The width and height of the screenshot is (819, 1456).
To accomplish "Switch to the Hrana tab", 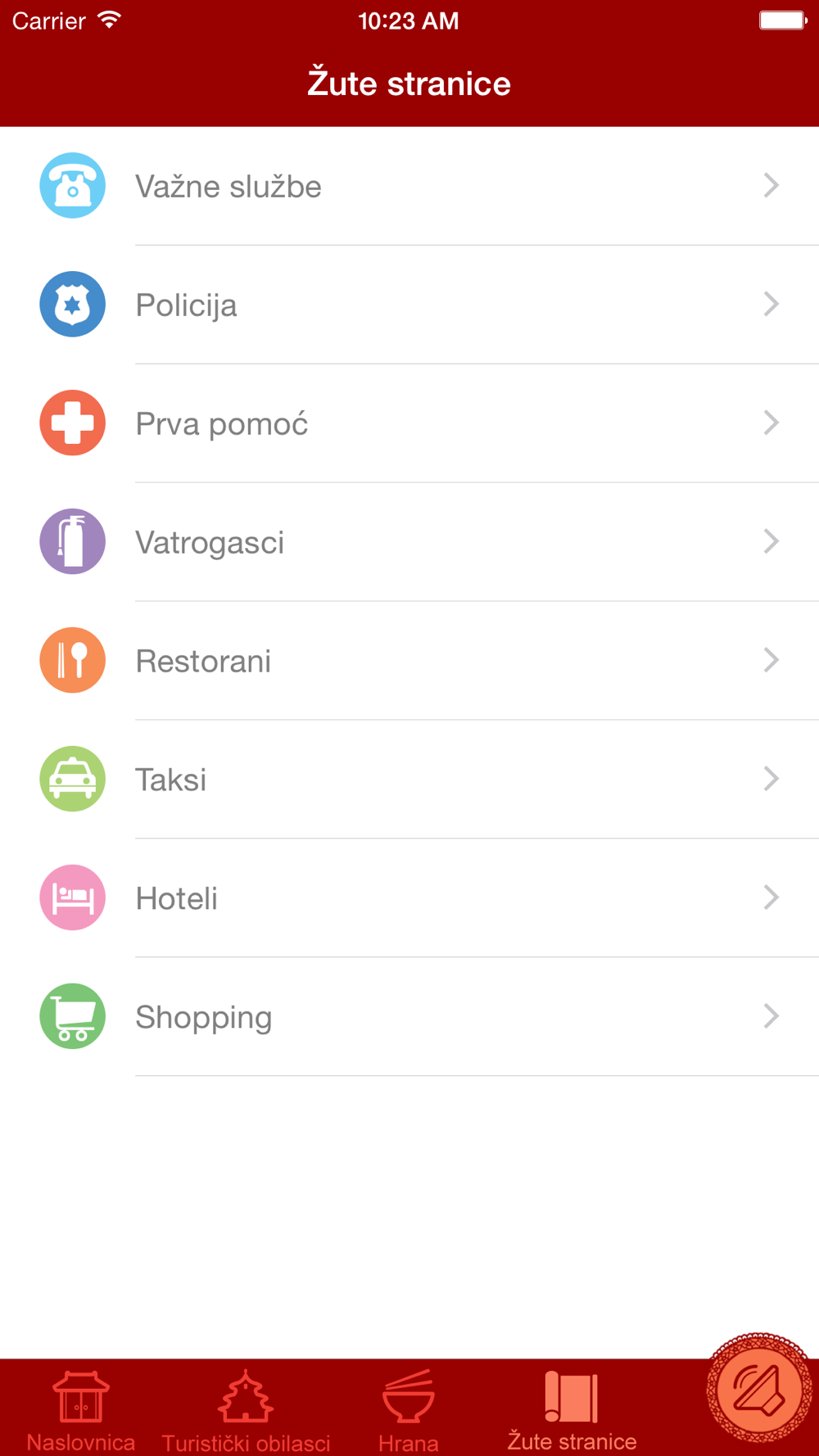I will [409, 1410].
